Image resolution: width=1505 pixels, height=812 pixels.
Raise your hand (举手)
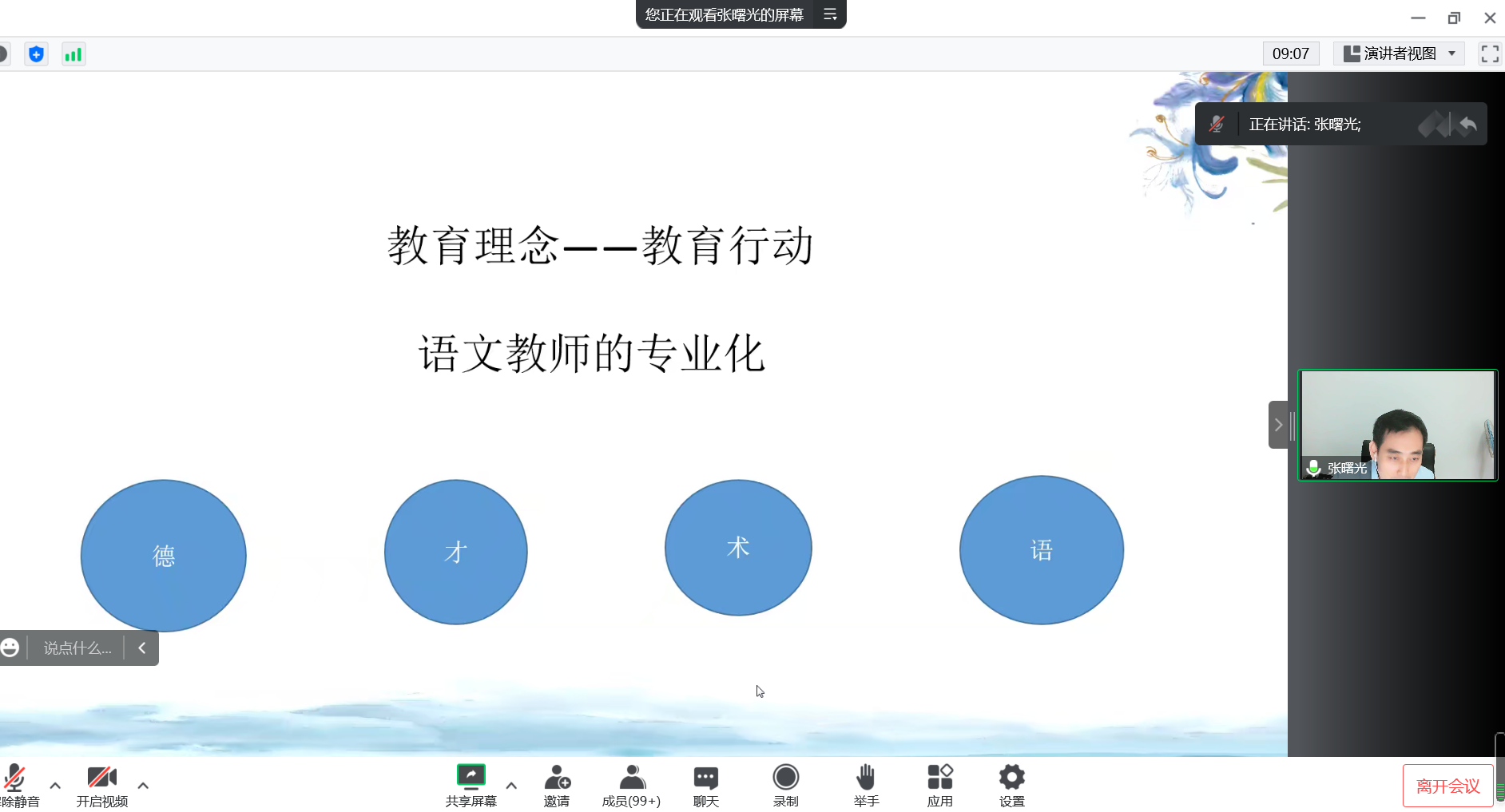866,783
